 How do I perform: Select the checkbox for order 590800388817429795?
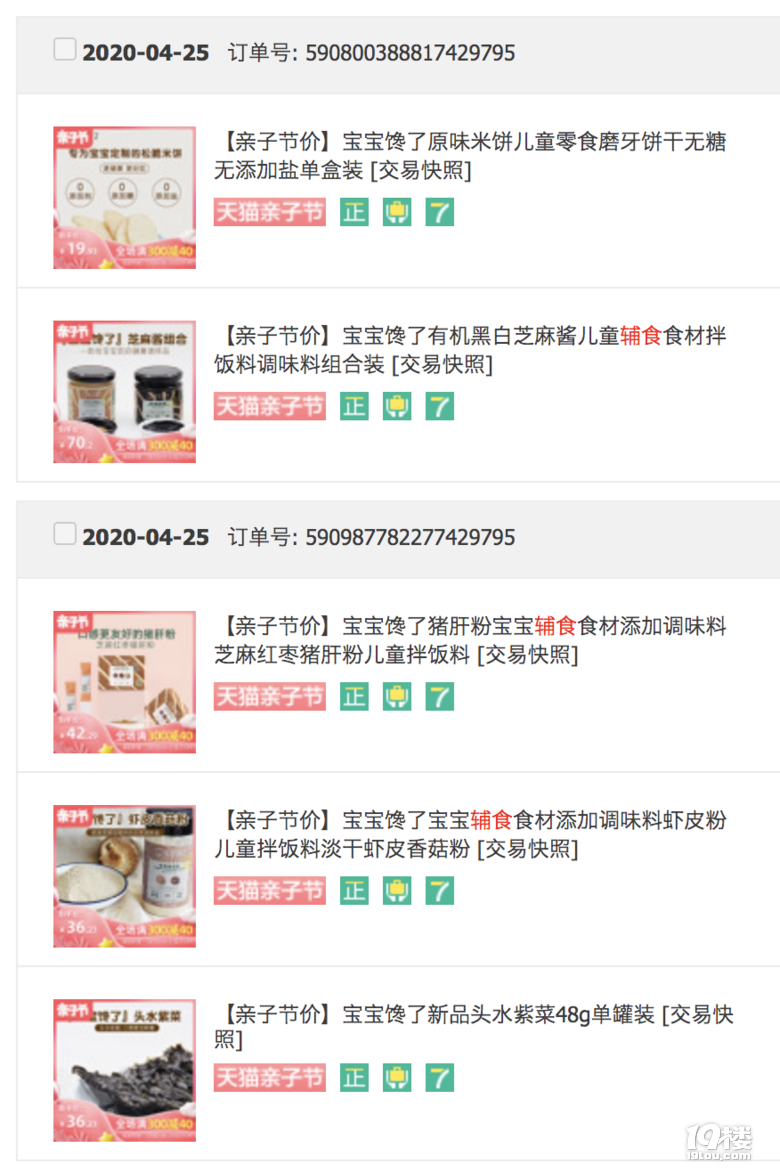64,49
